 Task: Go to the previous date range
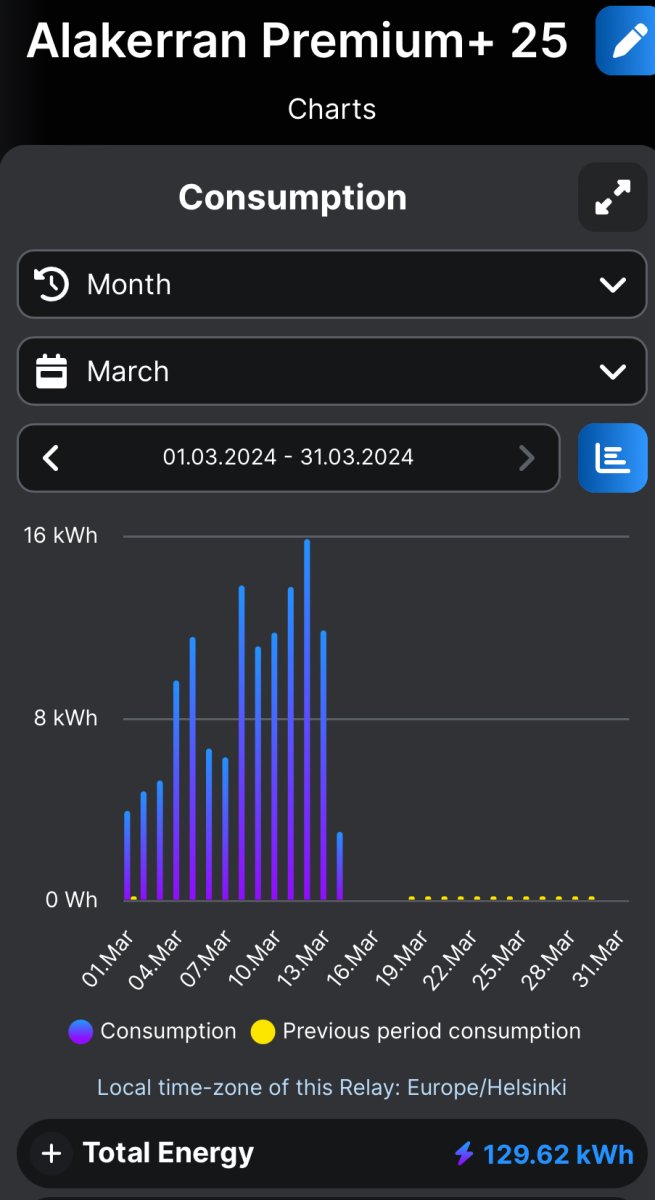[x=52, y=458]
